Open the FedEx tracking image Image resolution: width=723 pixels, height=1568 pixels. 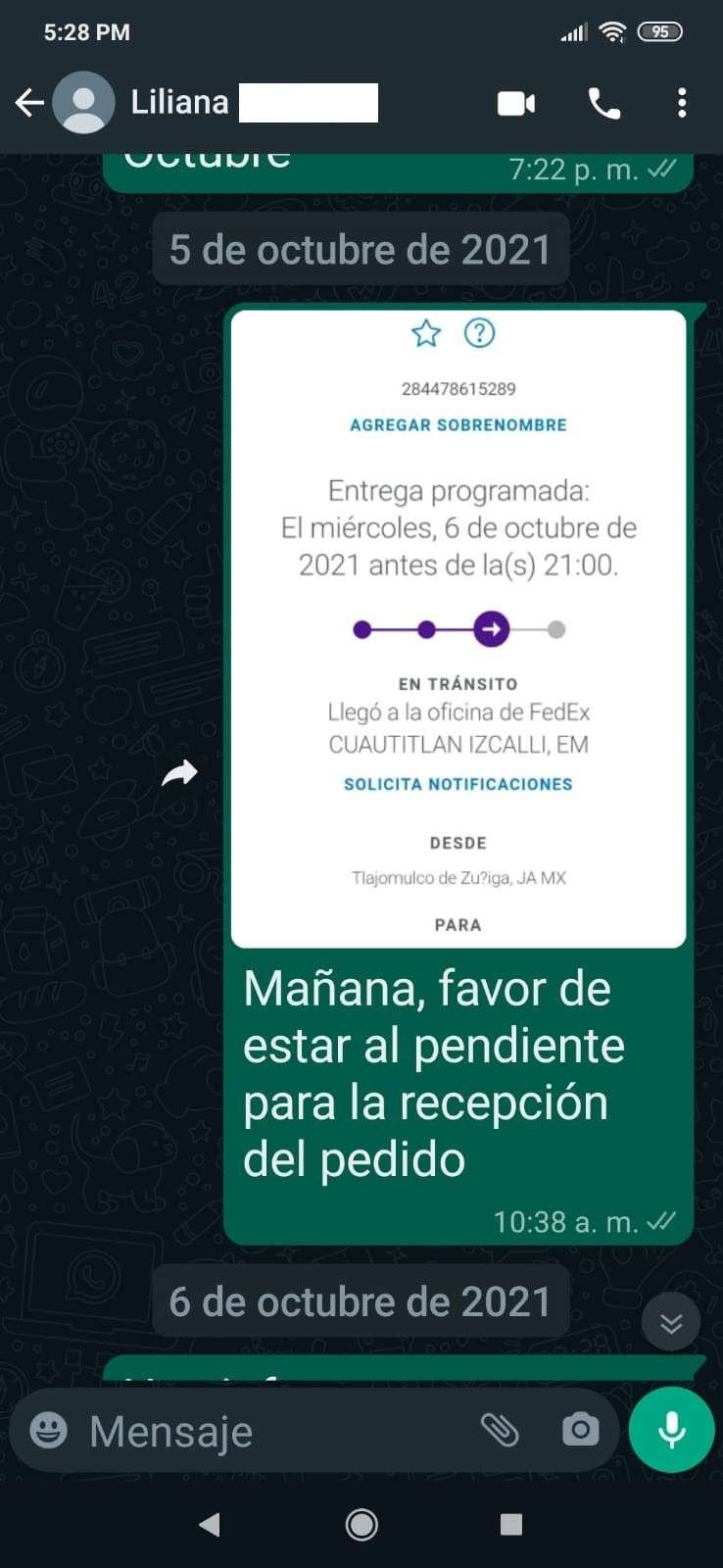(x=458, y=628)
